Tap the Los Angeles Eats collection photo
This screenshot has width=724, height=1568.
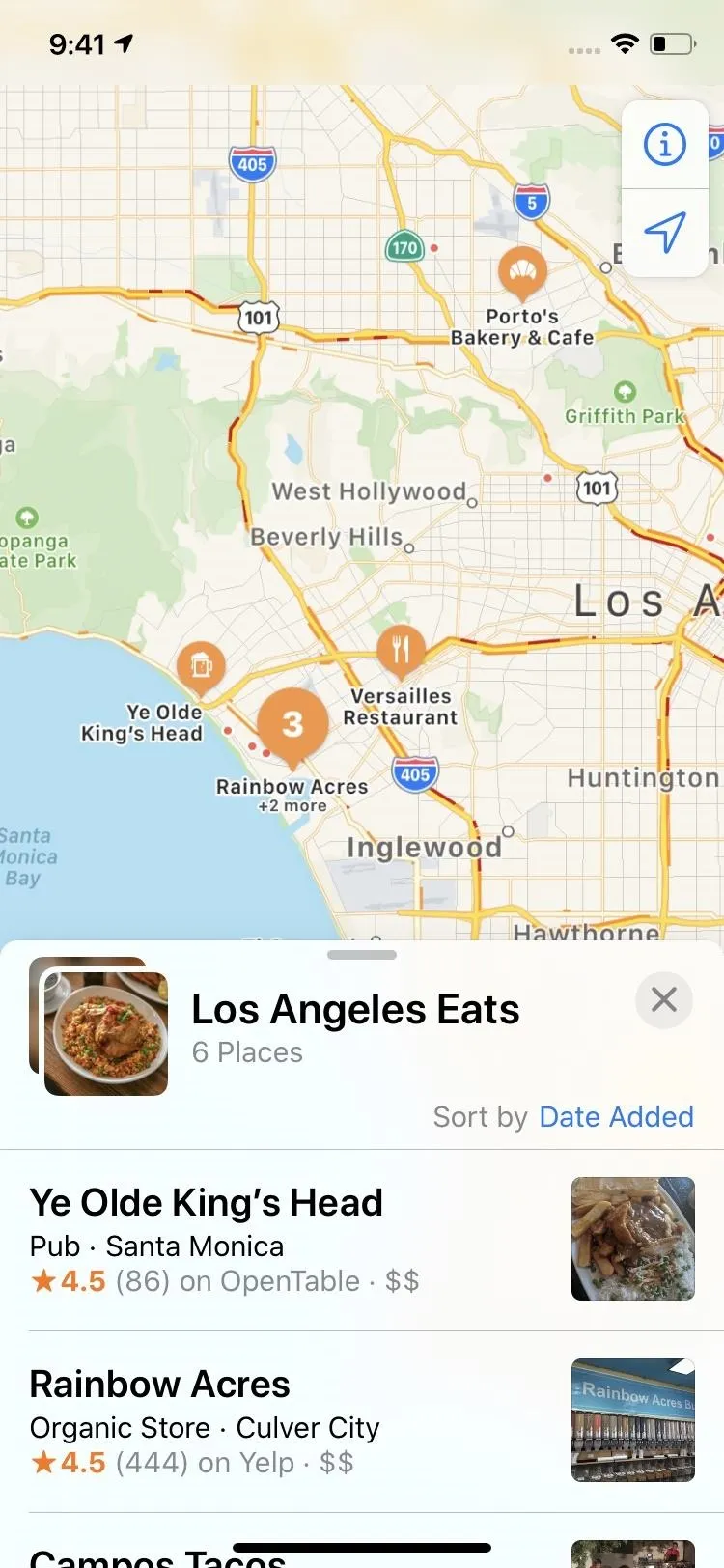99,1026
